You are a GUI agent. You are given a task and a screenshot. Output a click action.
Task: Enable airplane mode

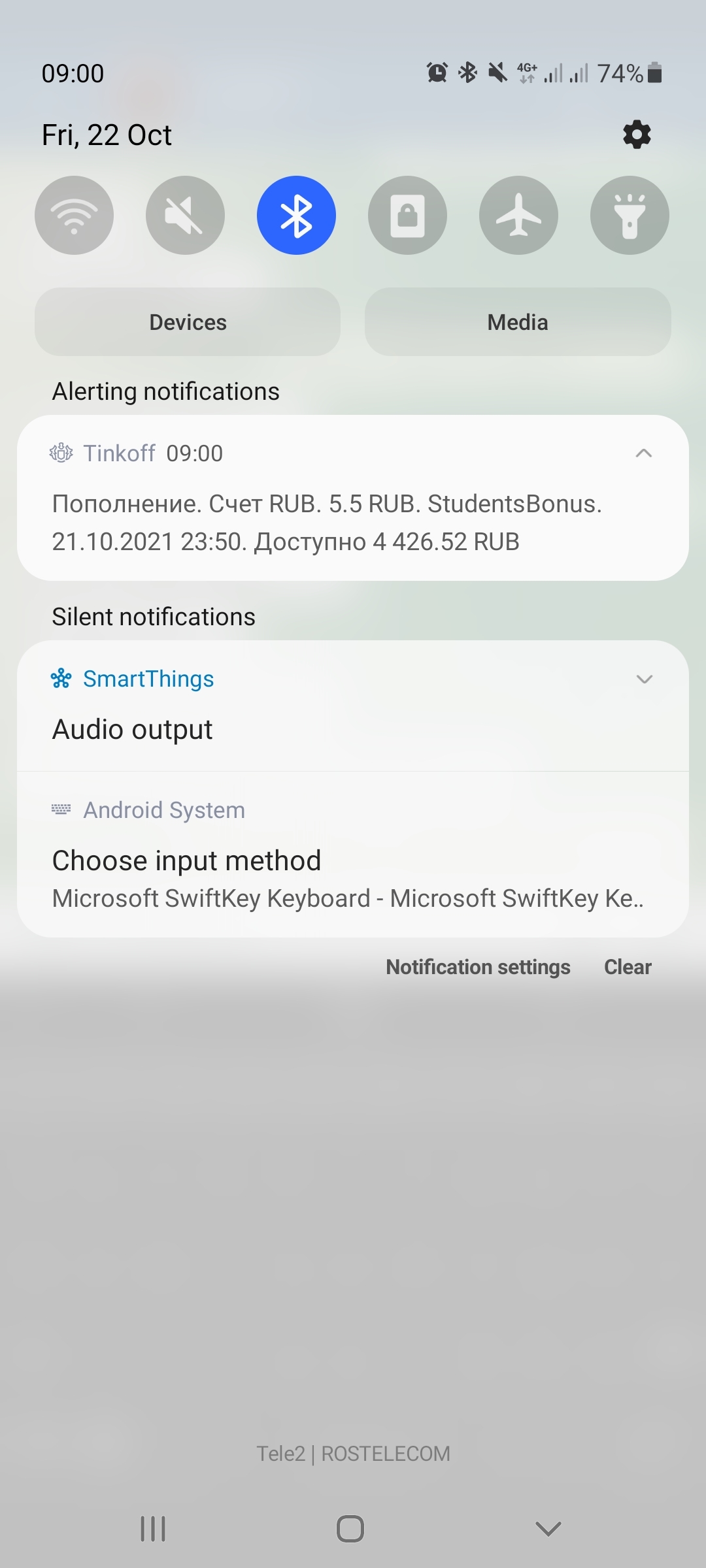[518, 215]
